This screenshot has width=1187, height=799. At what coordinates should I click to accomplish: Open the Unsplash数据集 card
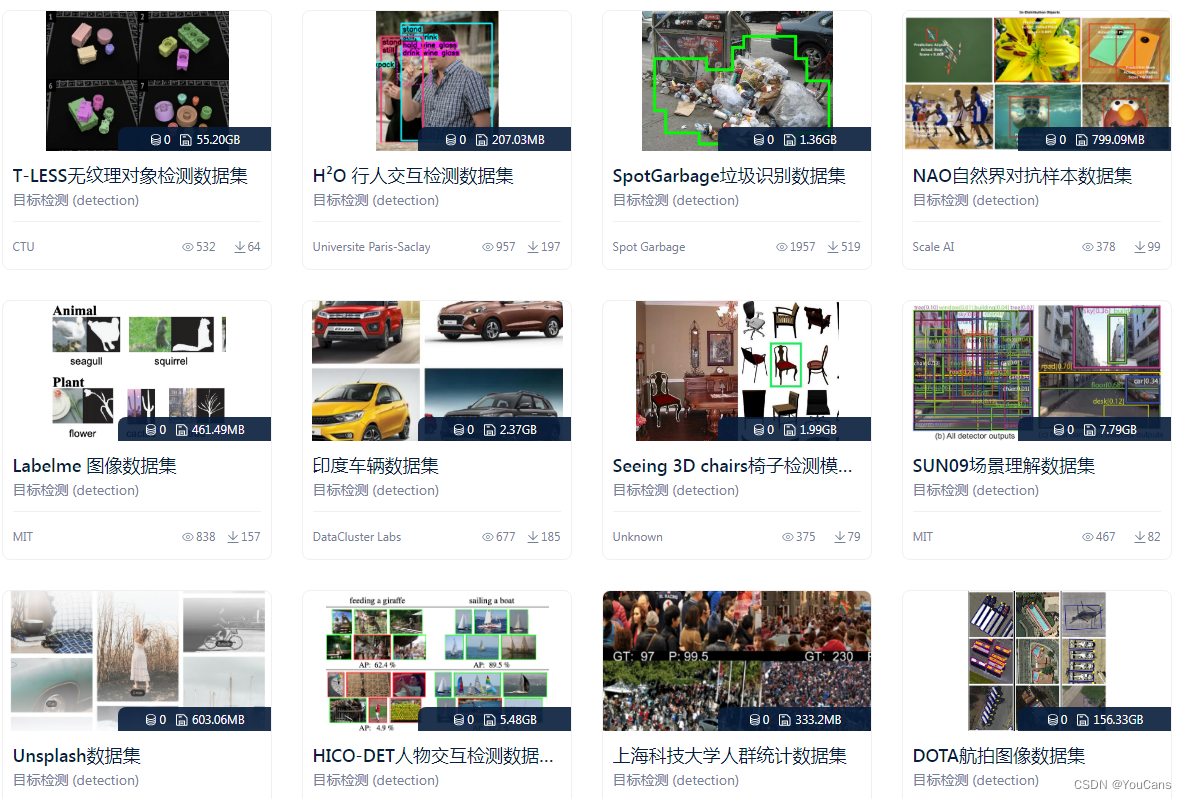pos(77,756)
